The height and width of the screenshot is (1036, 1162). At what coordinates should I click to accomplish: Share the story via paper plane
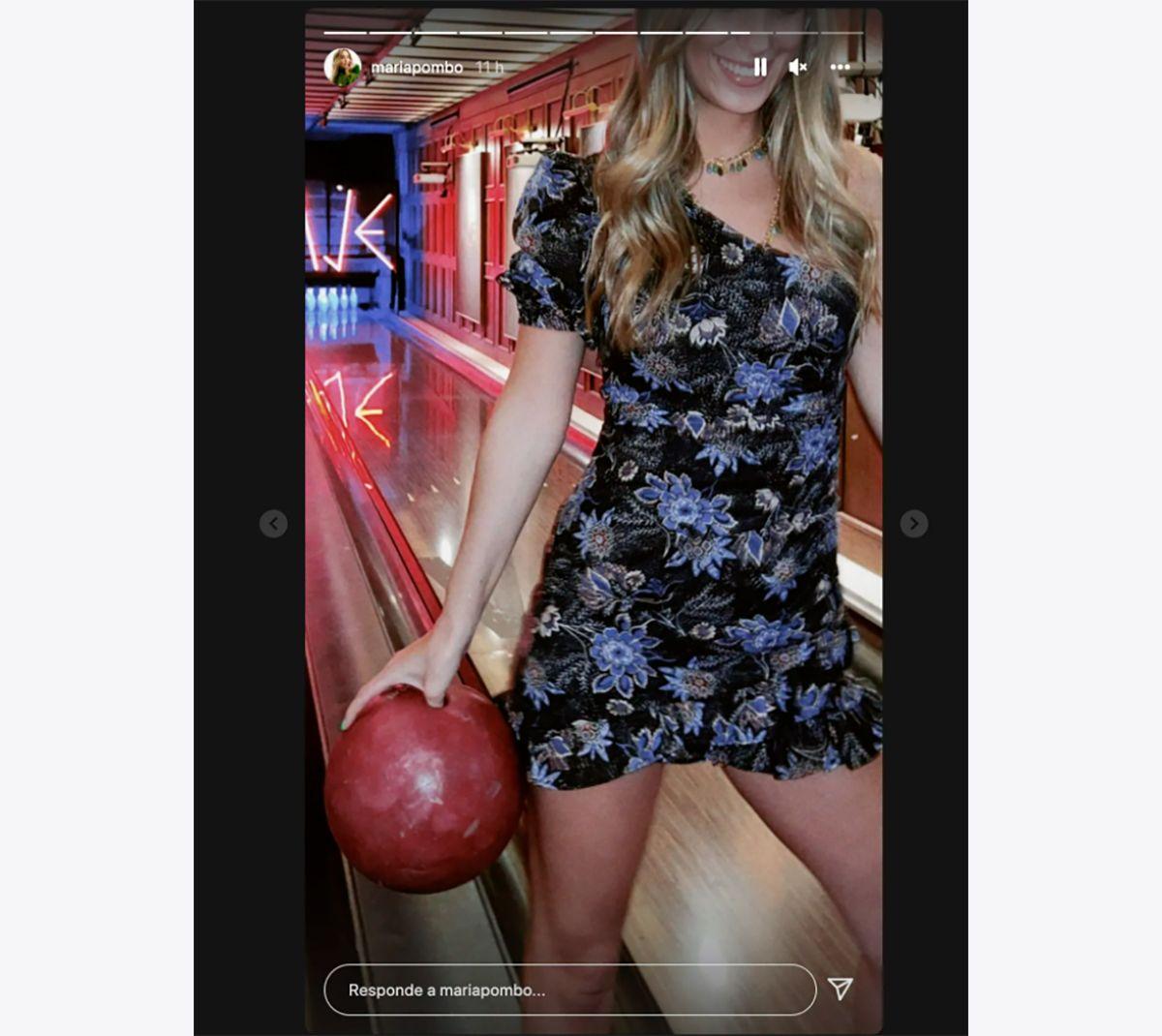click(841, 989)
